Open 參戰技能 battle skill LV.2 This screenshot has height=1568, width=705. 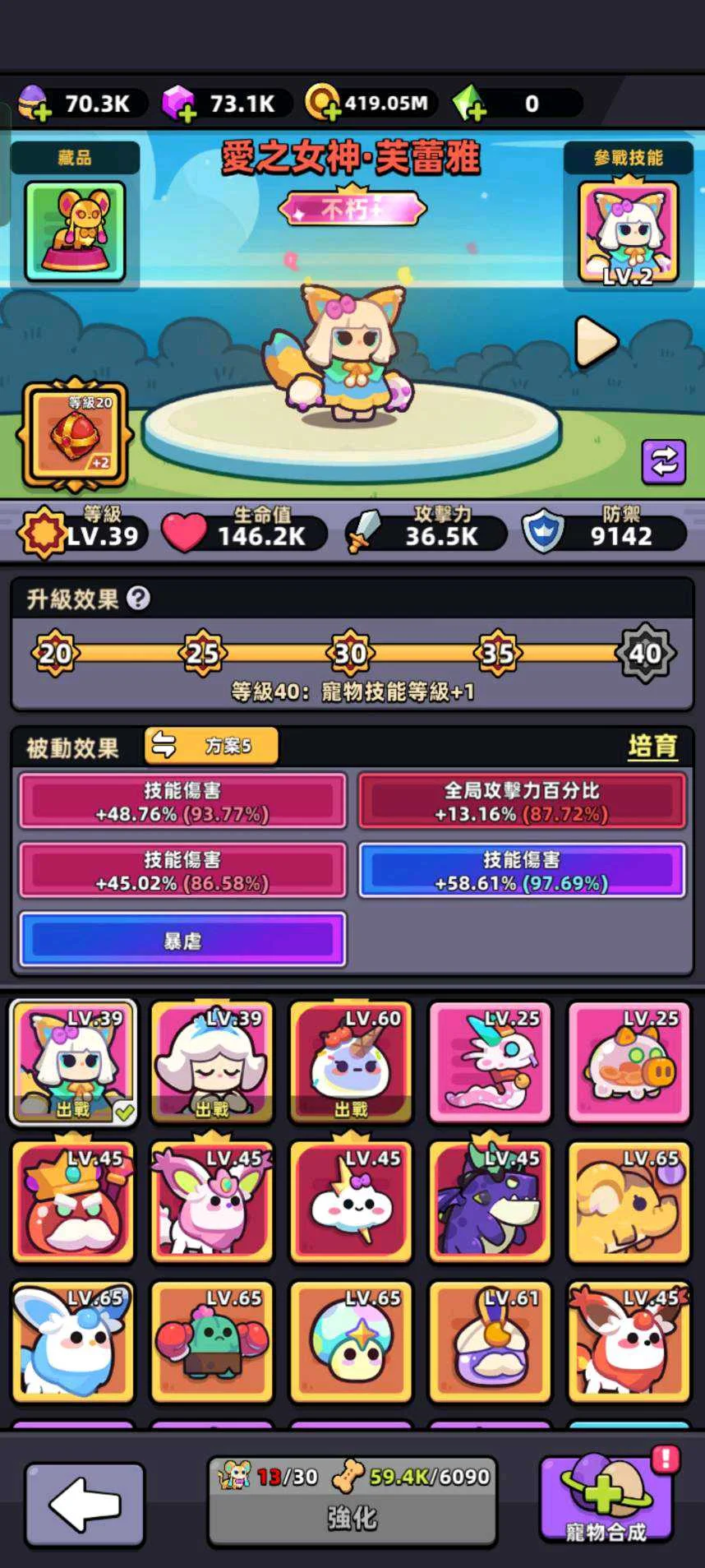click(628, 232)
